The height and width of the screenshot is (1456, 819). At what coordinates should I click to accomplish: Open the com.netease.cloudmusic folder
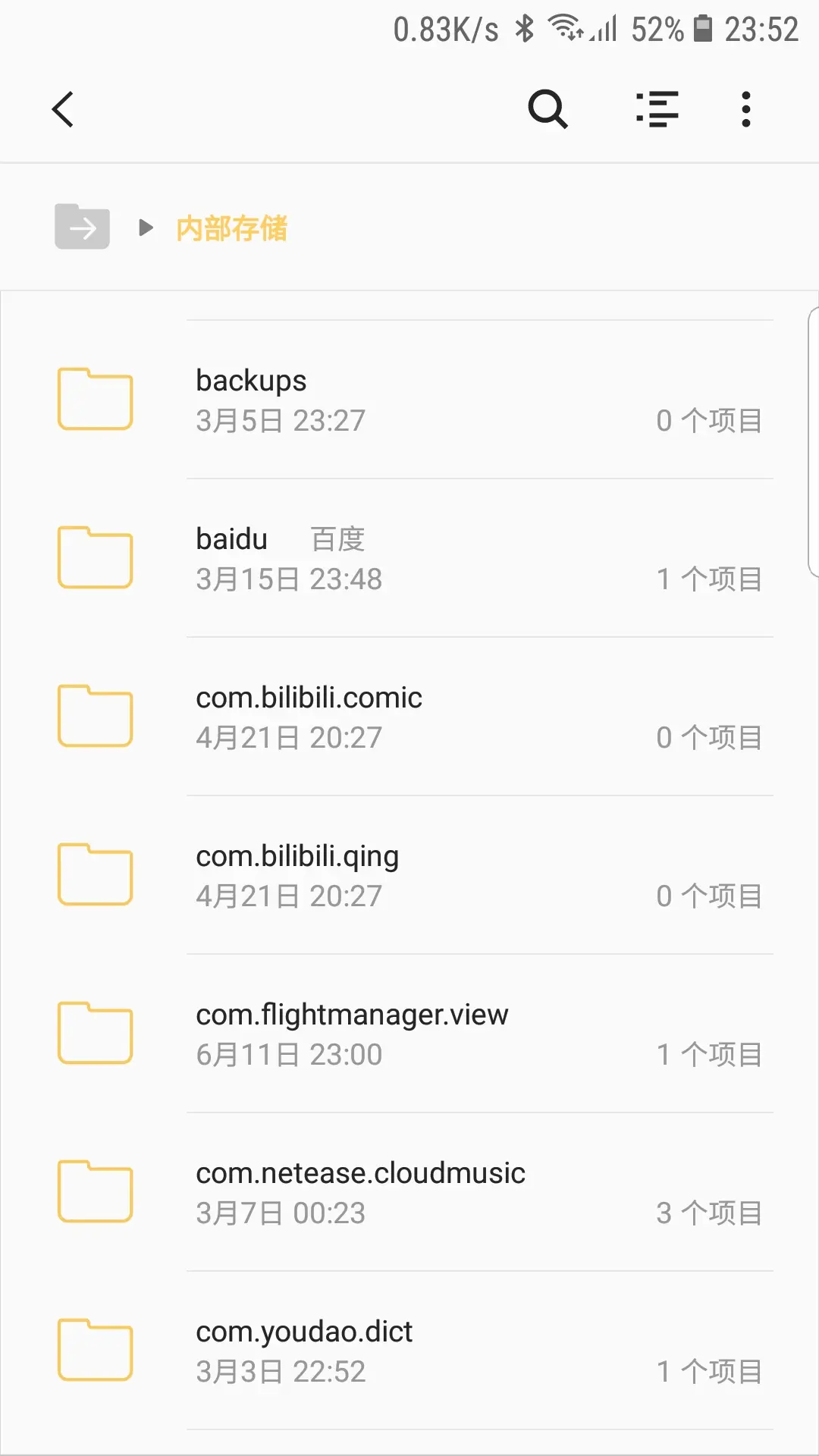[409, 1192]
